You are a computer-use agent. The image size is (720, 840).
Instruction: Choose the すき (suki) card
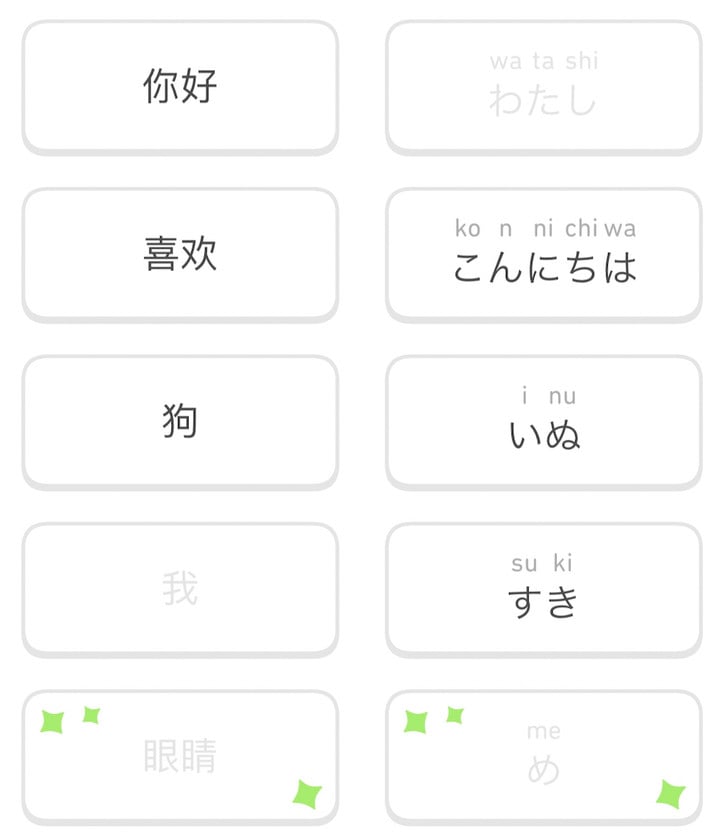coord(544,588)
